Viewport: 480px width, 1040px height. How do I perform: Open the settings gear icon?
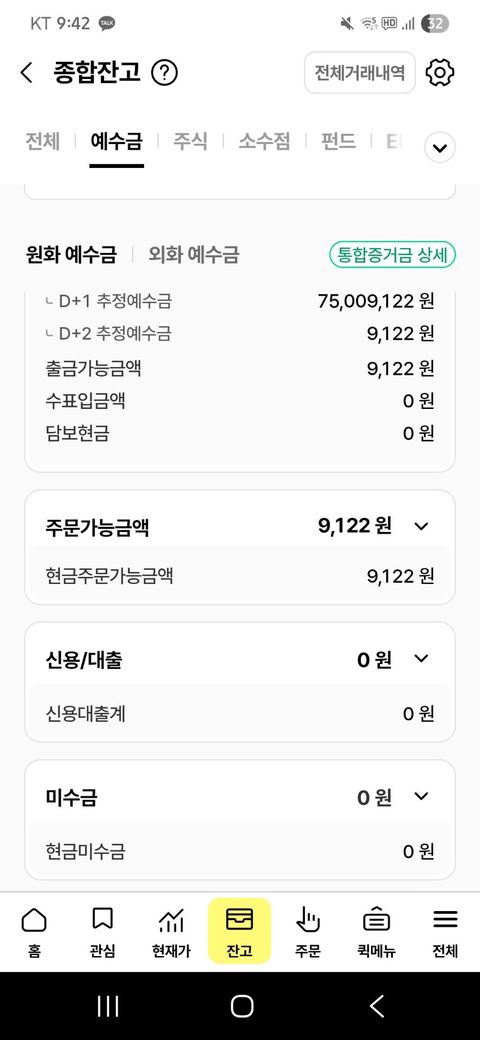click(x=440, y=72)
